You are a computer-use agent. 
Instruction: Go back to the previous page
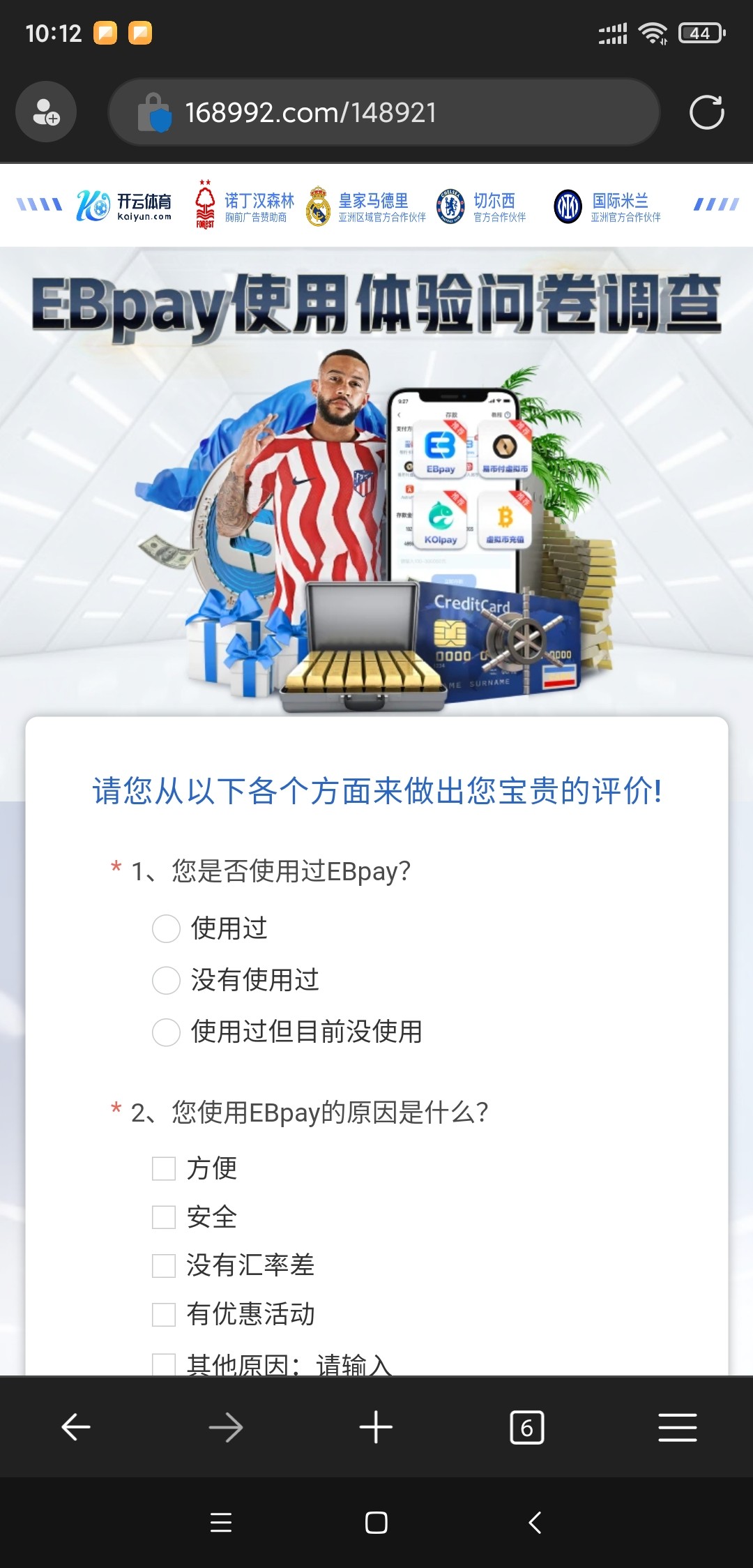tap(75, 1427)
